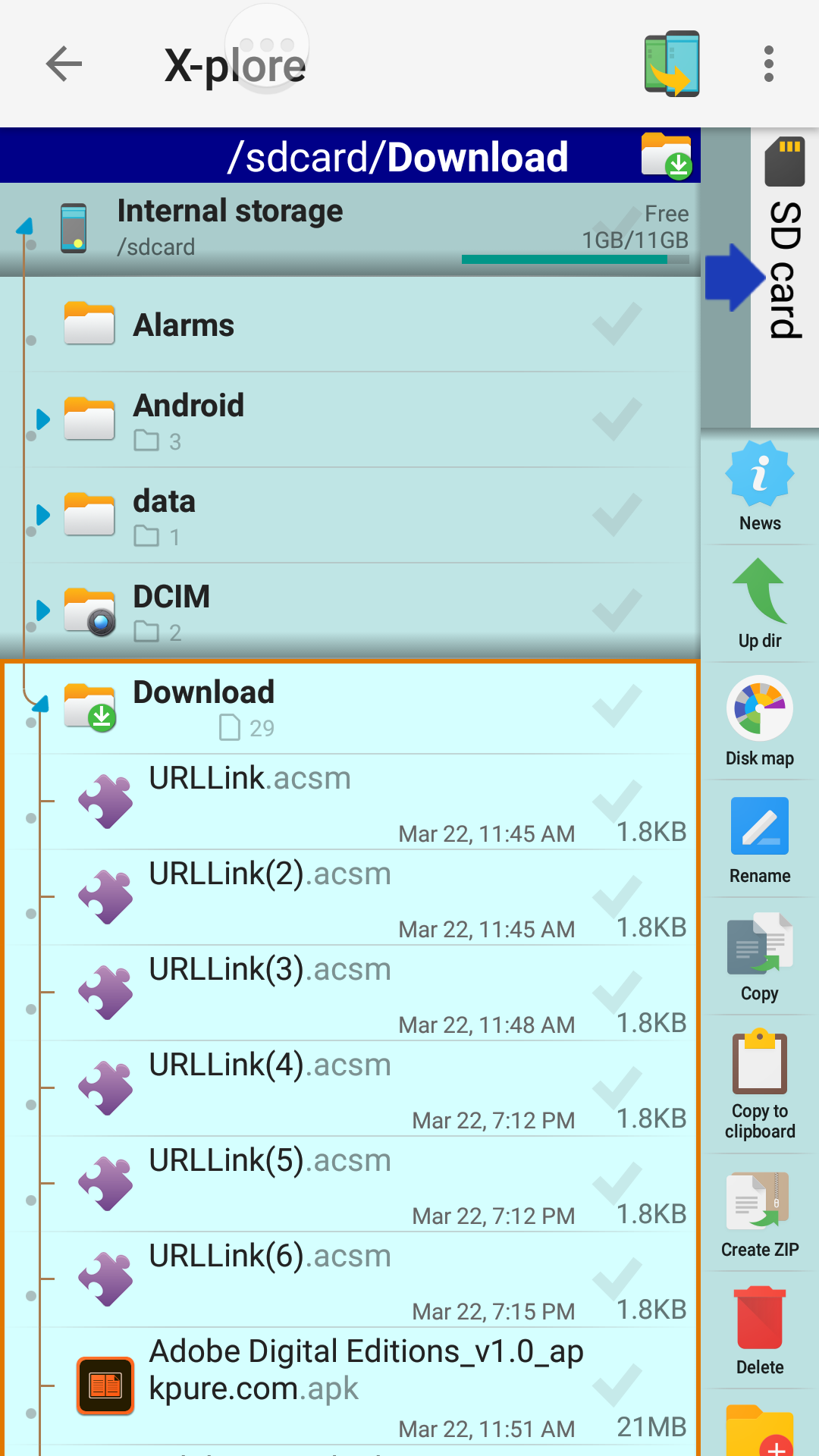Image resolution: width=819 pixels, height=1456 pixels.
Task: Collapse the Internal storage entry
Action: pos(25,225)
